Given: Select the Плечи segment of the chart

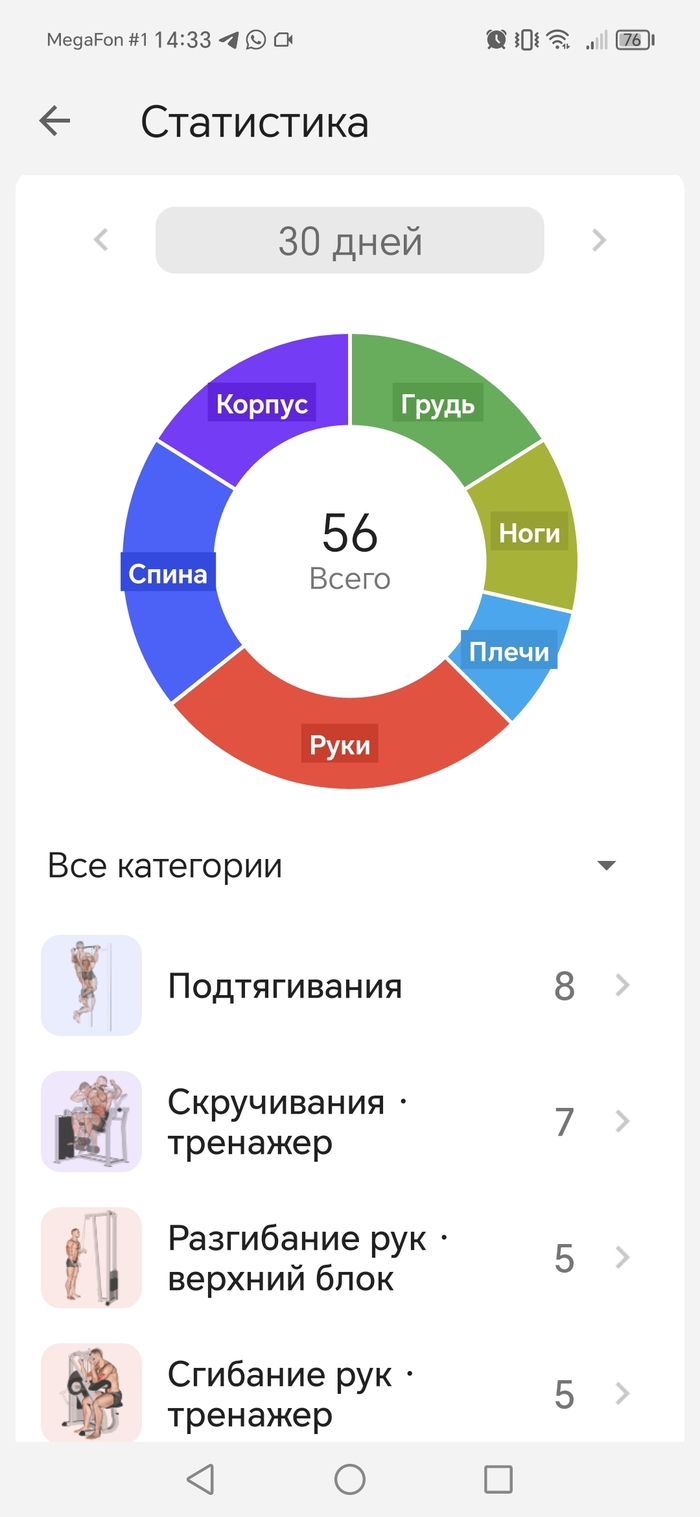Looking at the screenshot, I should [509, 652].
